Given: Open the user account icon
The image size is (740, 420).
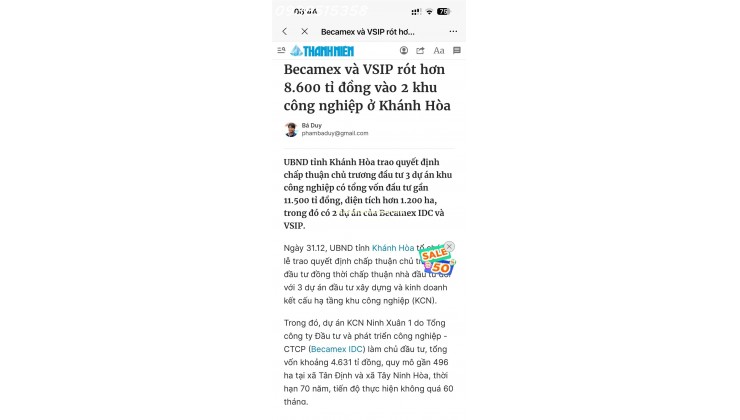Looking at the screenshot, I should point(404,50).
